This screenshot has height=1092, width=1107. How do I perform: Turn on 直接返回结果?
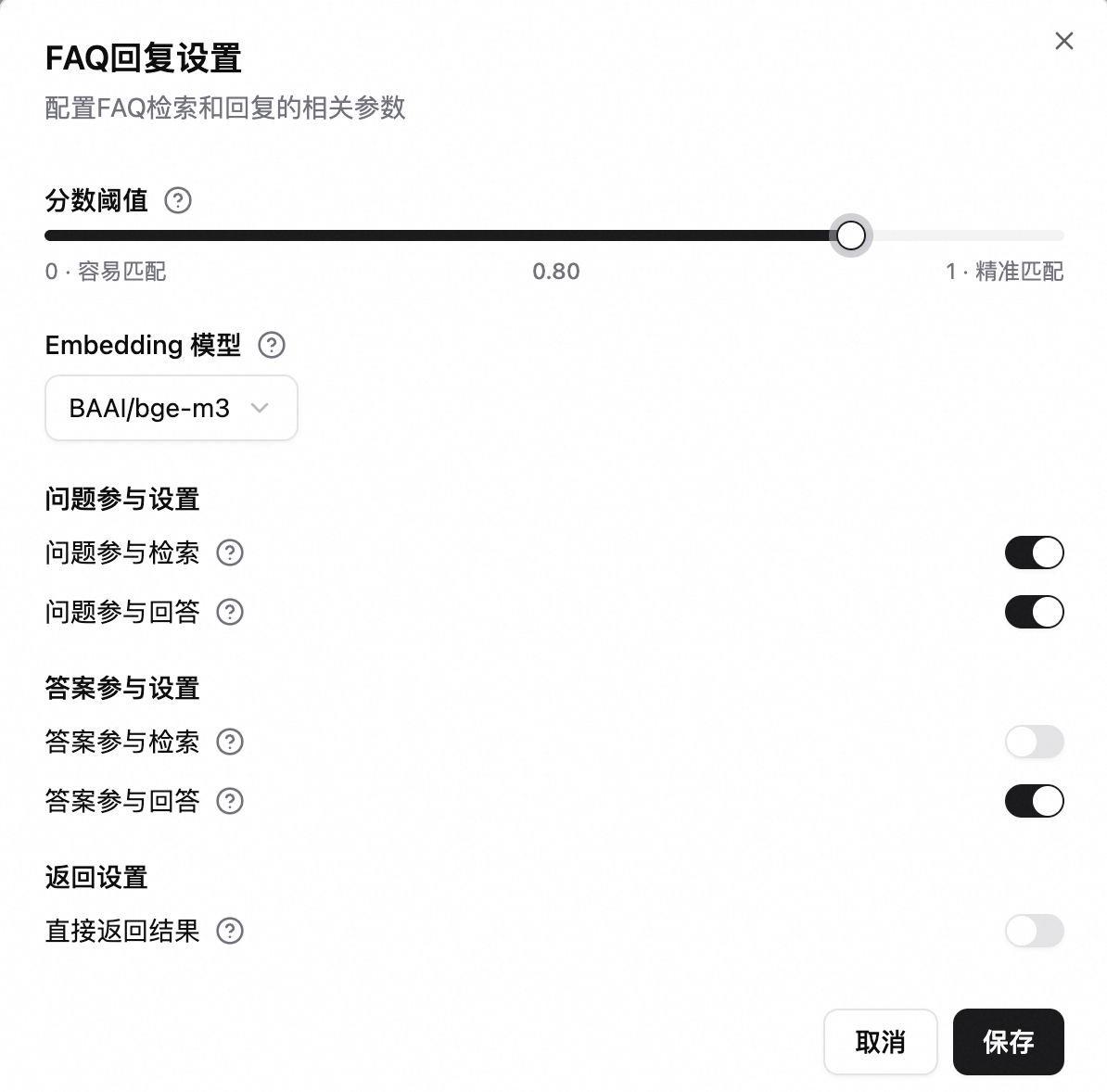tap(1034, 931)
